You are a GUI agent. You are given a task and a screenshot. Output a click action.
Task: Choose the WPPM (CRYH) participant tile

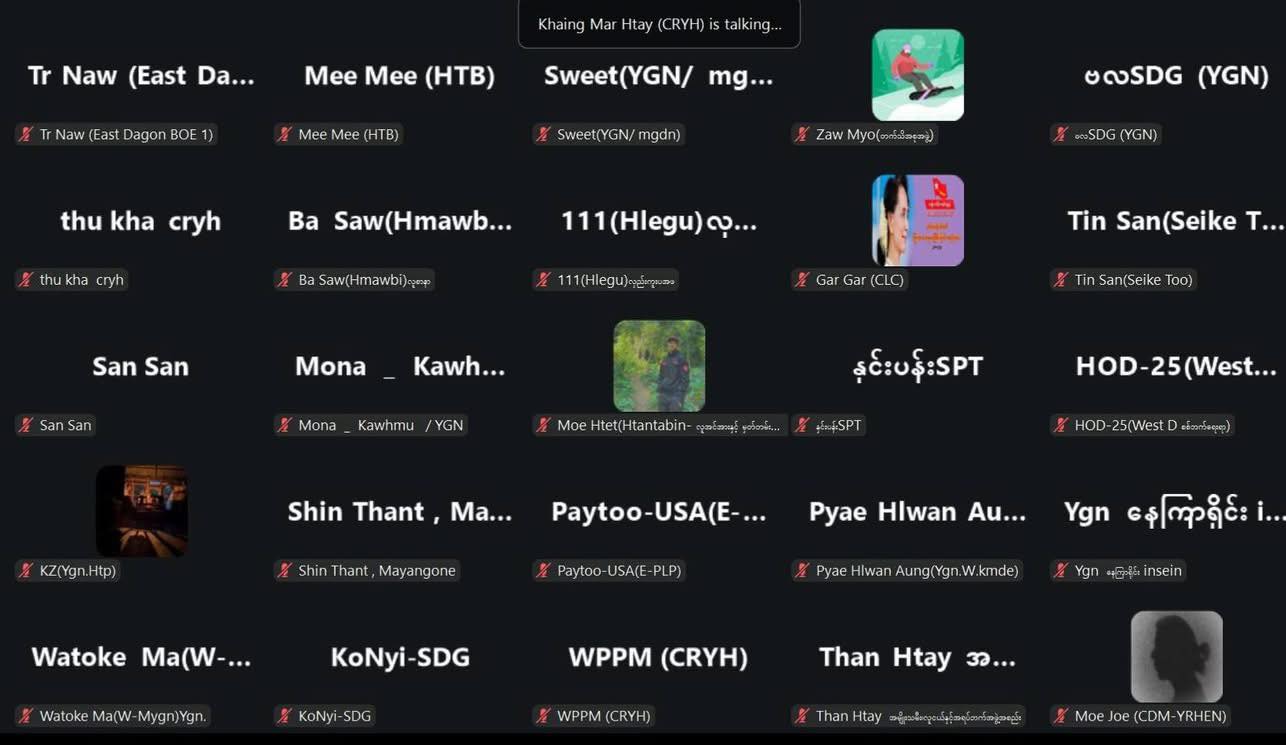pyautogui.click(x=659, y=657)
